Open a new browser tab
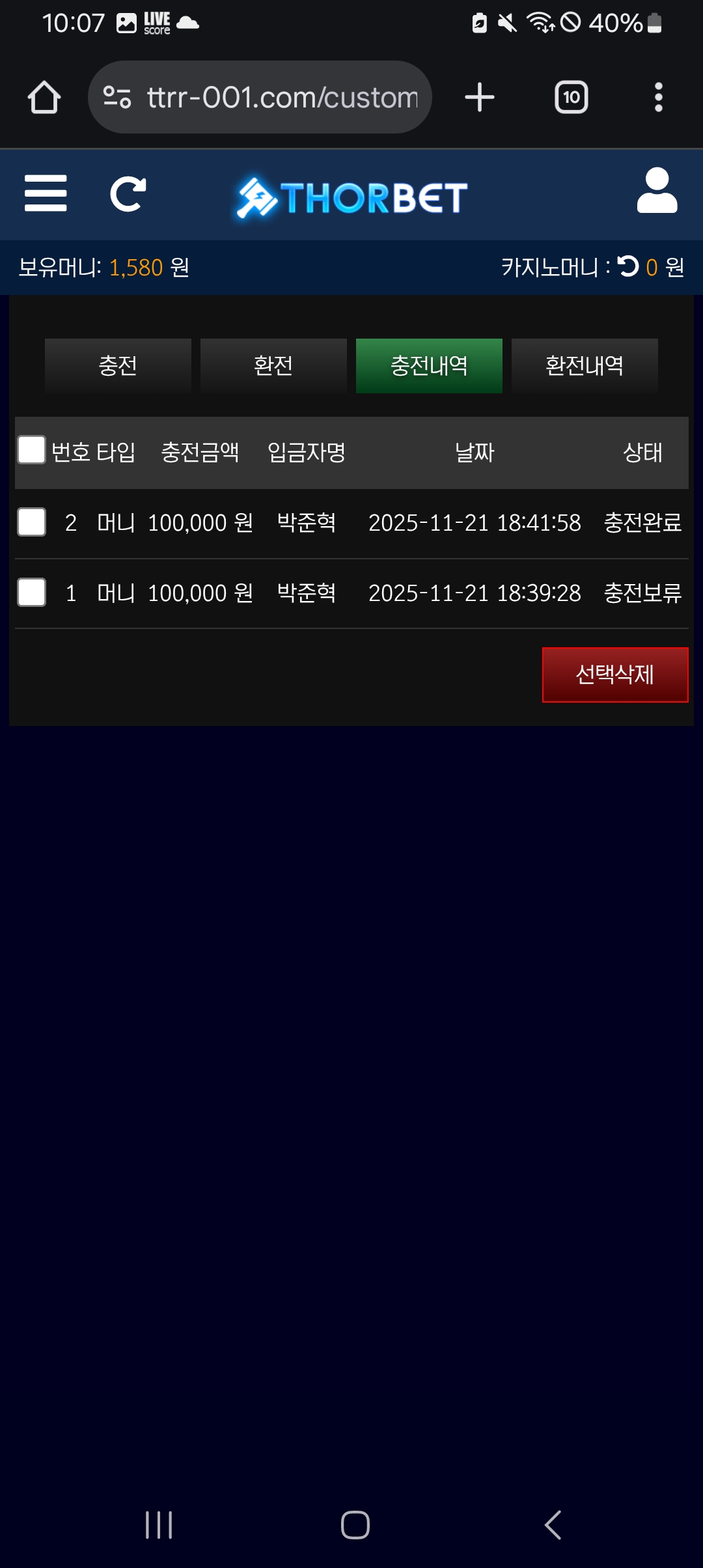 tap(480, 98)
